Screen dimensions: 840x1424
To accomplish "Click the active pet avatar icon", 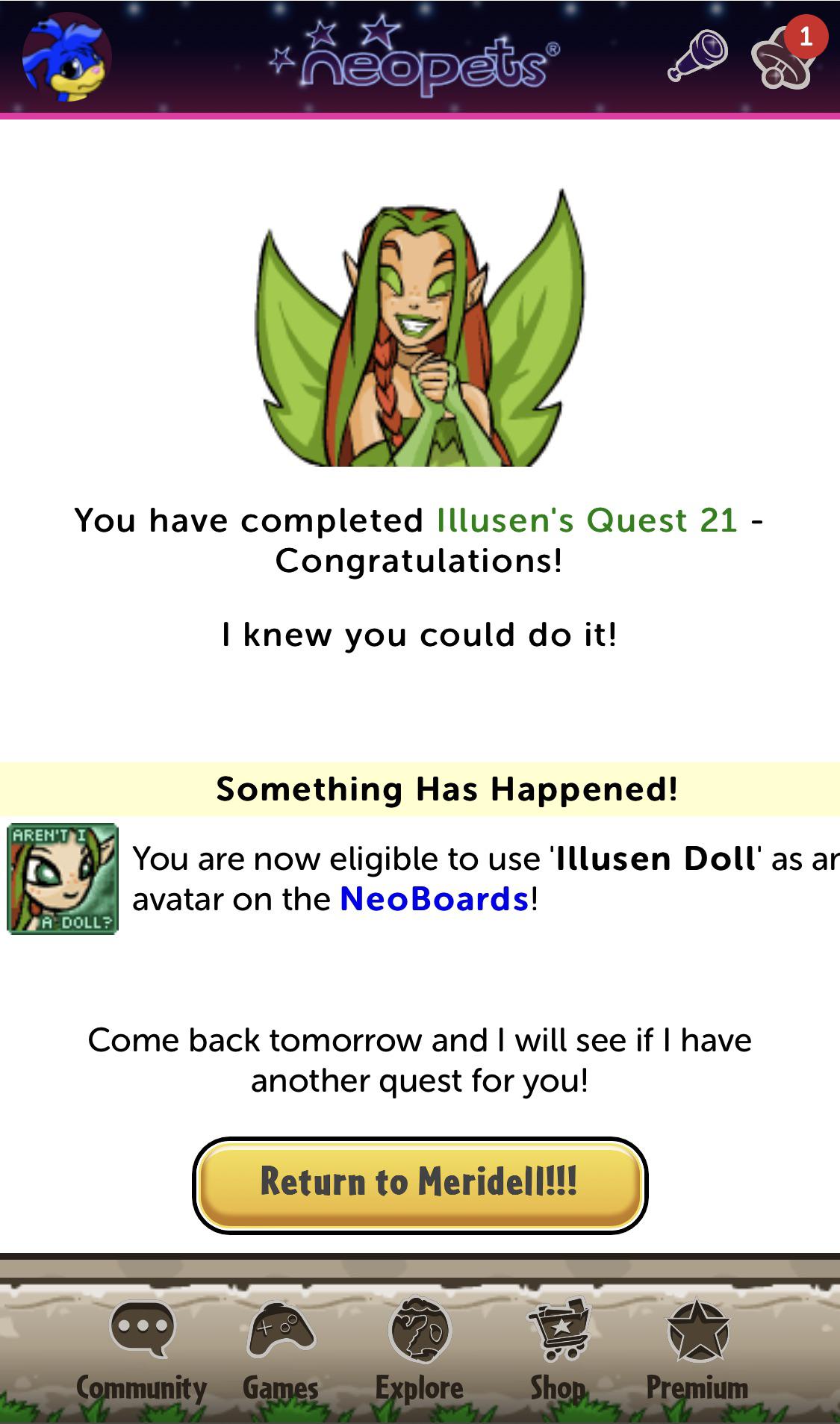I will (63, 60).
